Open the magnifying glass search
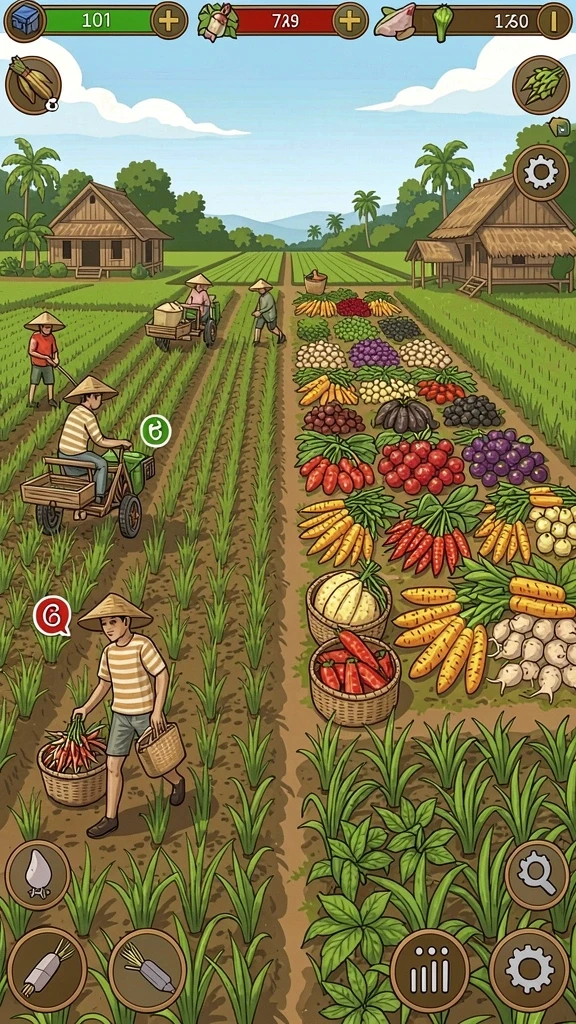Image resolution: width=576 pixels, height=1024 pixels. tap(537, 875)
